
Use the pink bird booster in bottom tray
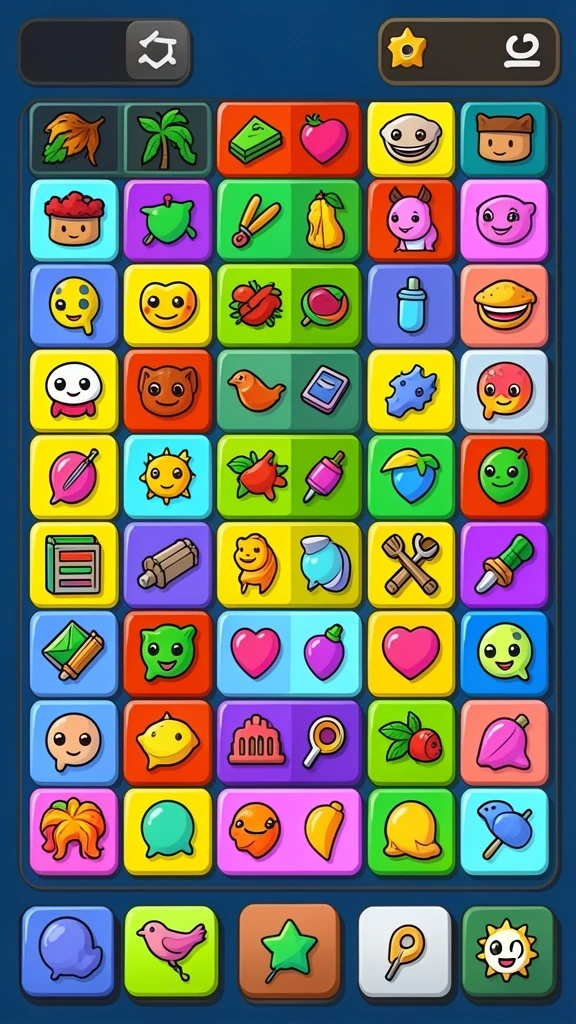pos(171,951)
